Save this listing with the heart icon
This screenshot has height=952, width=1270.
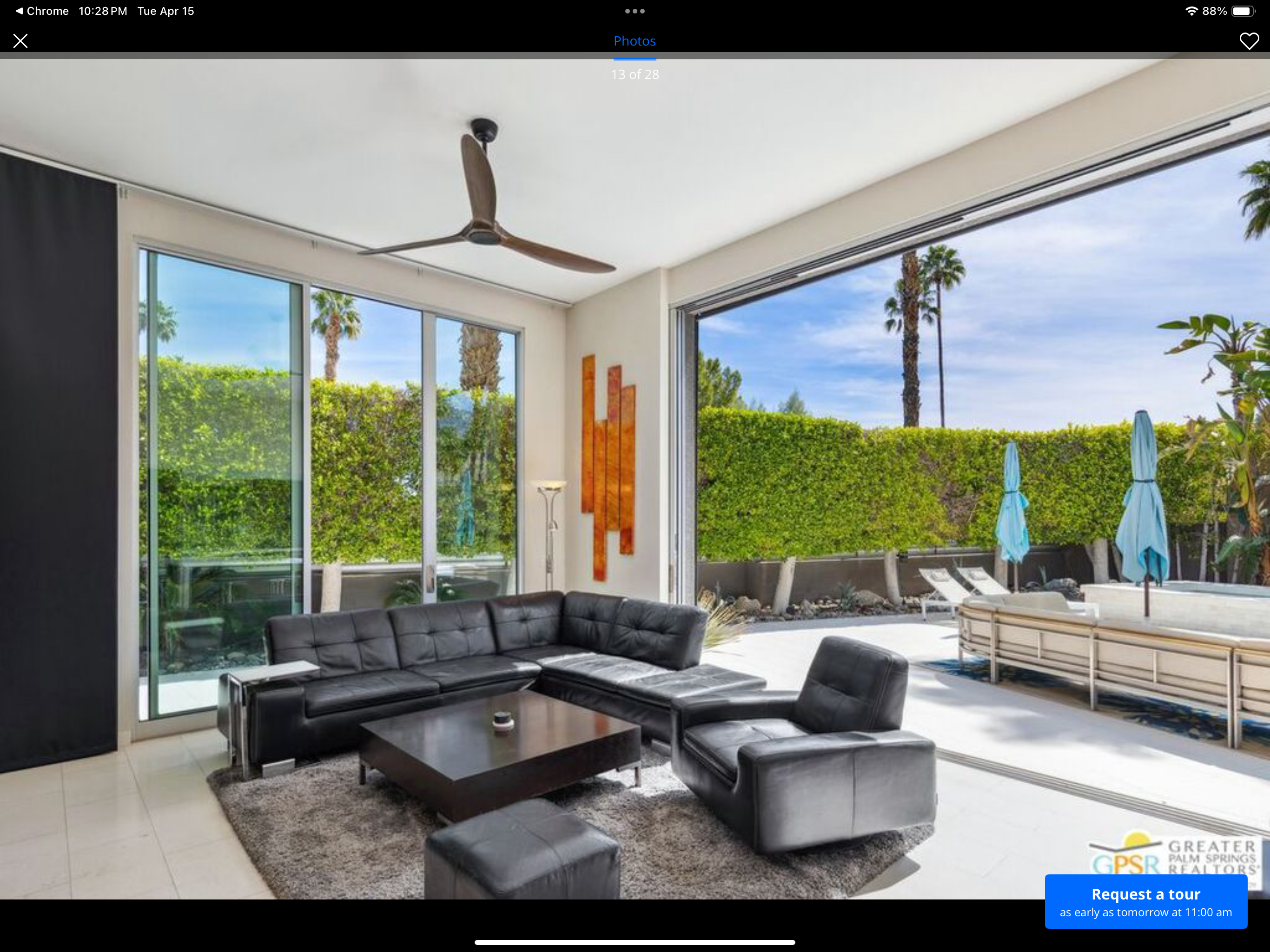coord(1249,41)
